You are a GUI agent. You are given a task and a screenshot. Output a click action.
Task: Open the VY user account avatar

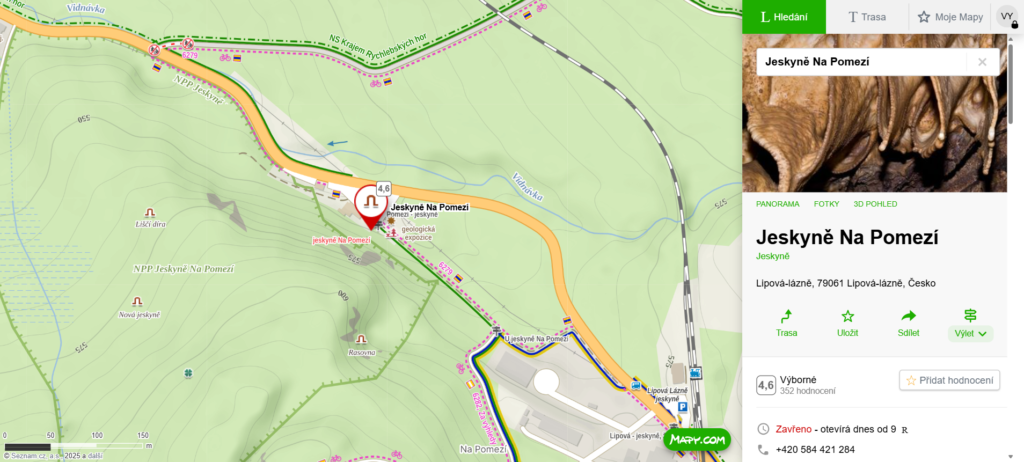click(1007, 17)
